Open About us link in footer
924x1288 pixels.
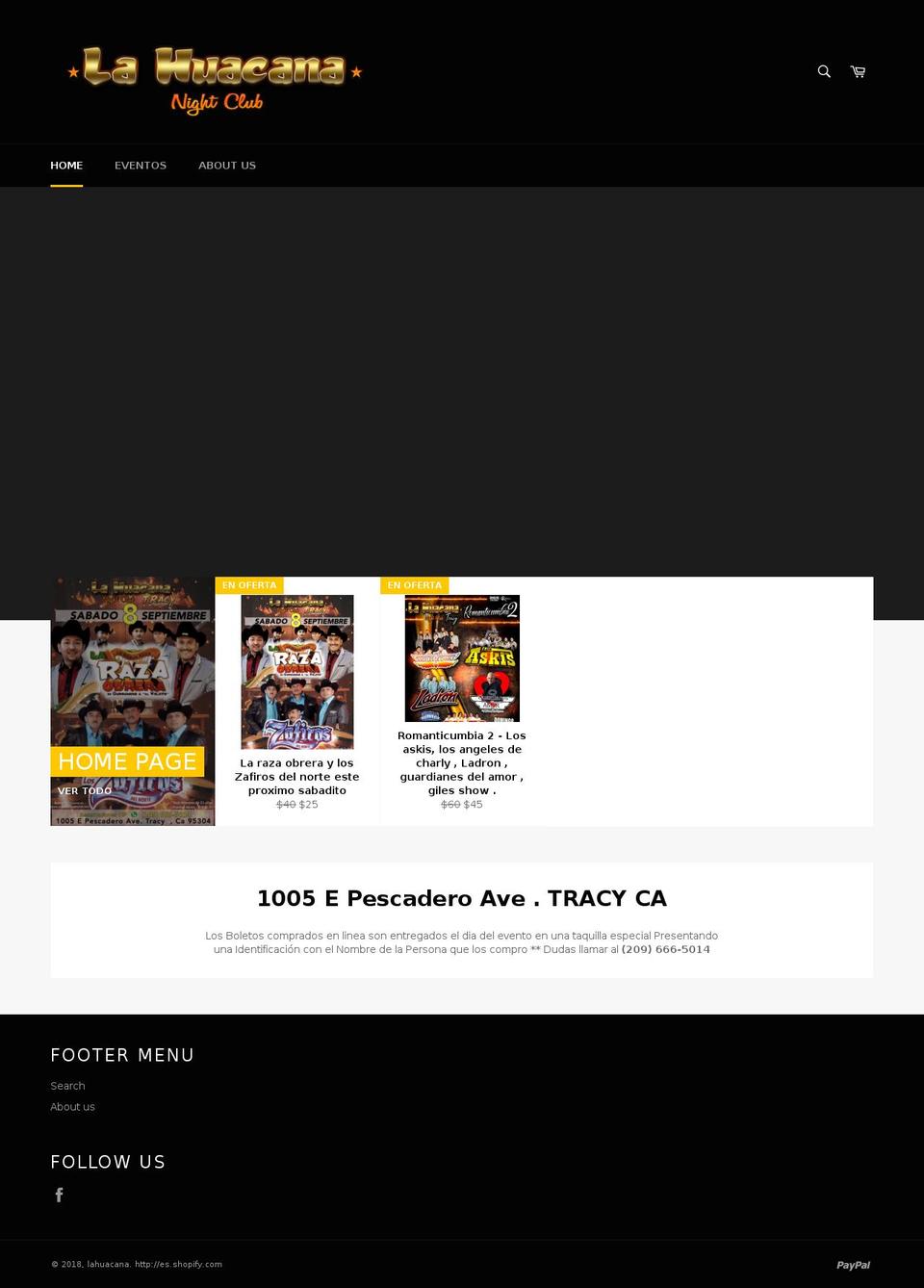pyautogui.click(x=72, y=1107)
